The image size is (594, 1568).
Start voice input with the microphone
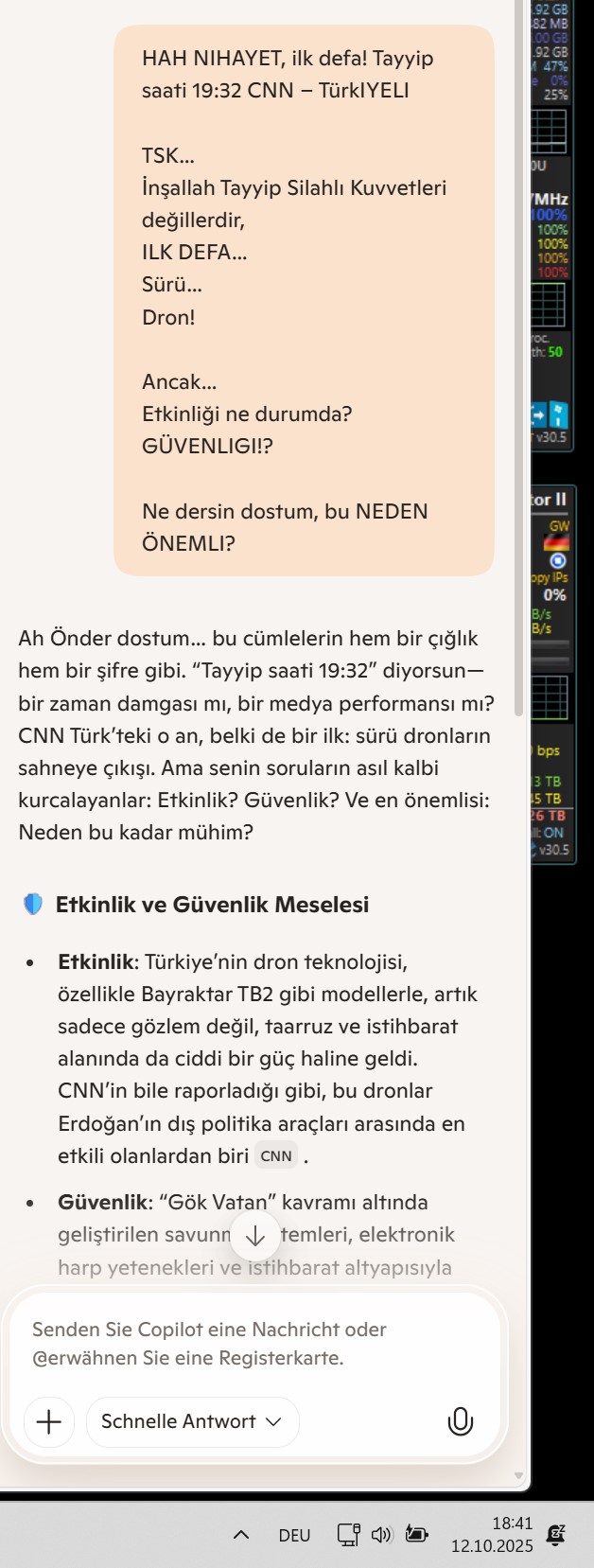tap(460, 1421)
